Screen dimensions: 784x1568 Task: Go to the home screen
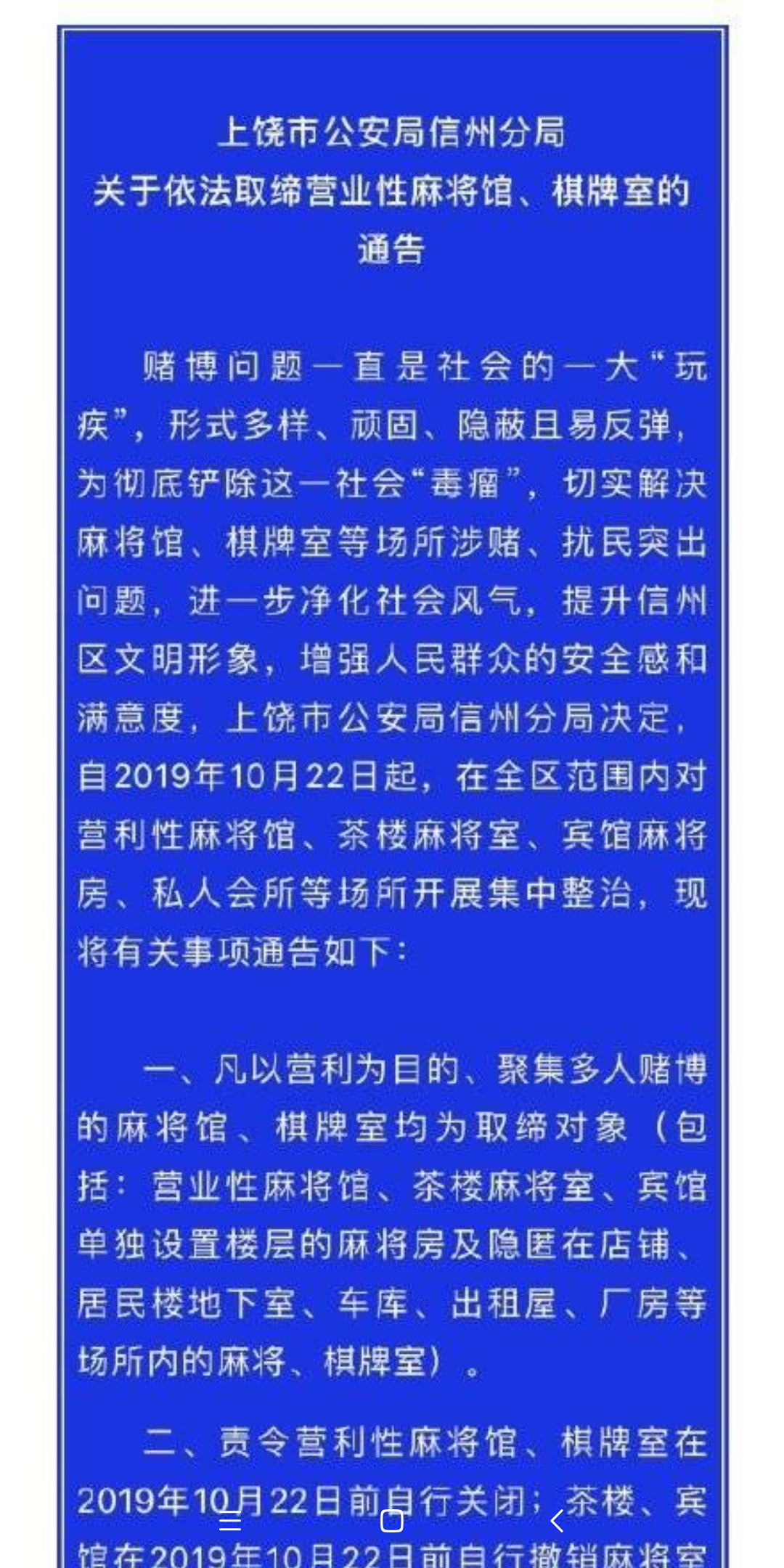tap(392, 1521)
